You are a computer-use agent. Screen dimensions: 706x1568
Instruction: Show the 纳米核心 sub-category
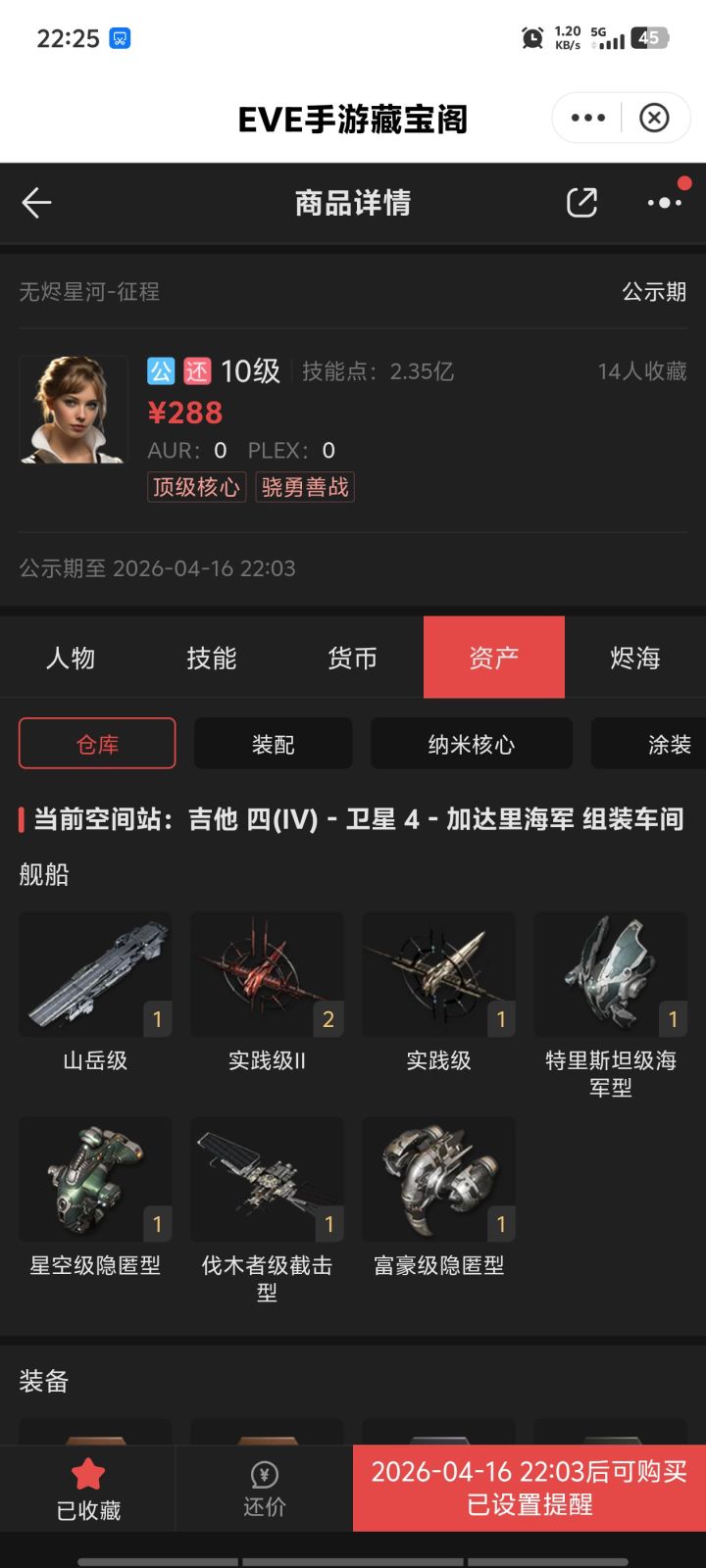click(x=471, y=744)
